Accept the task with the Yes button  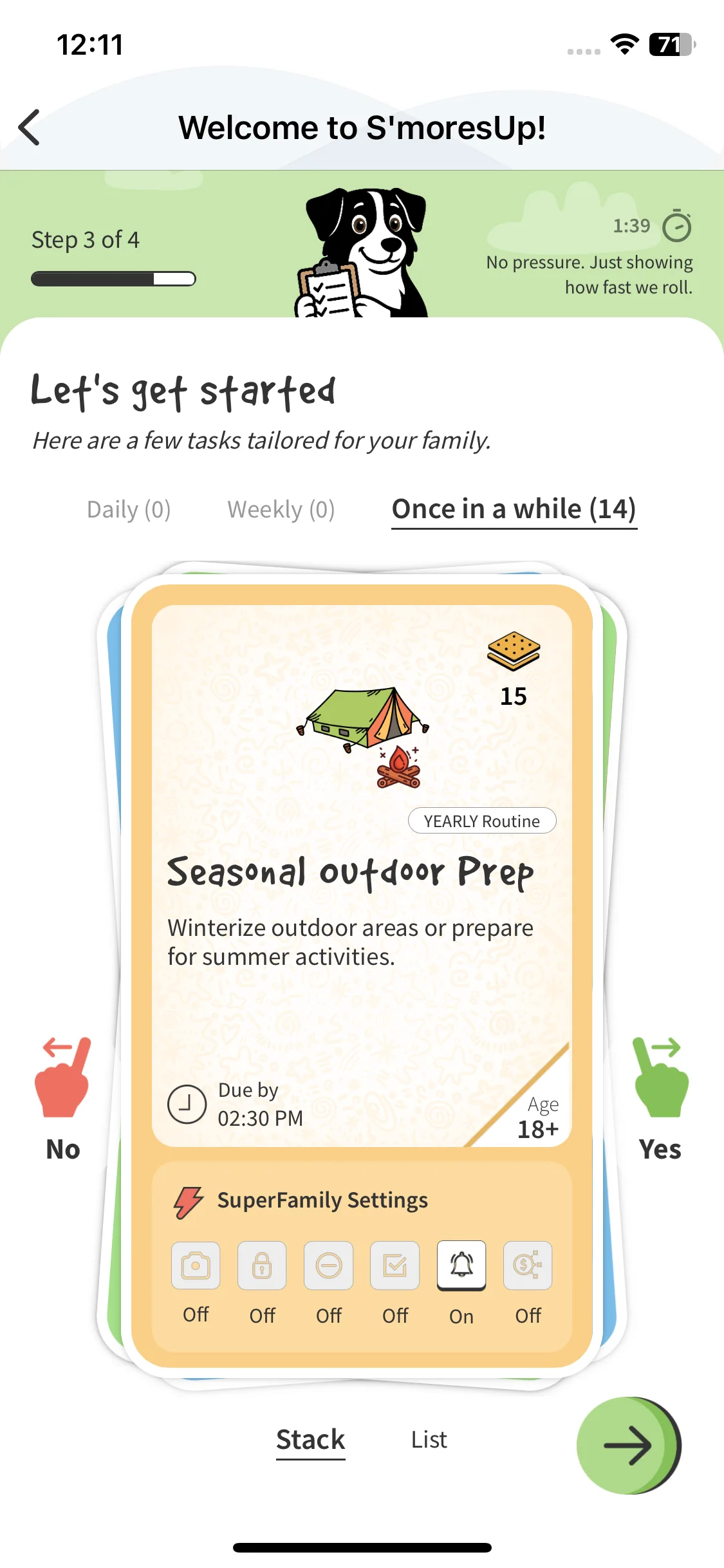pos(660,1097)
